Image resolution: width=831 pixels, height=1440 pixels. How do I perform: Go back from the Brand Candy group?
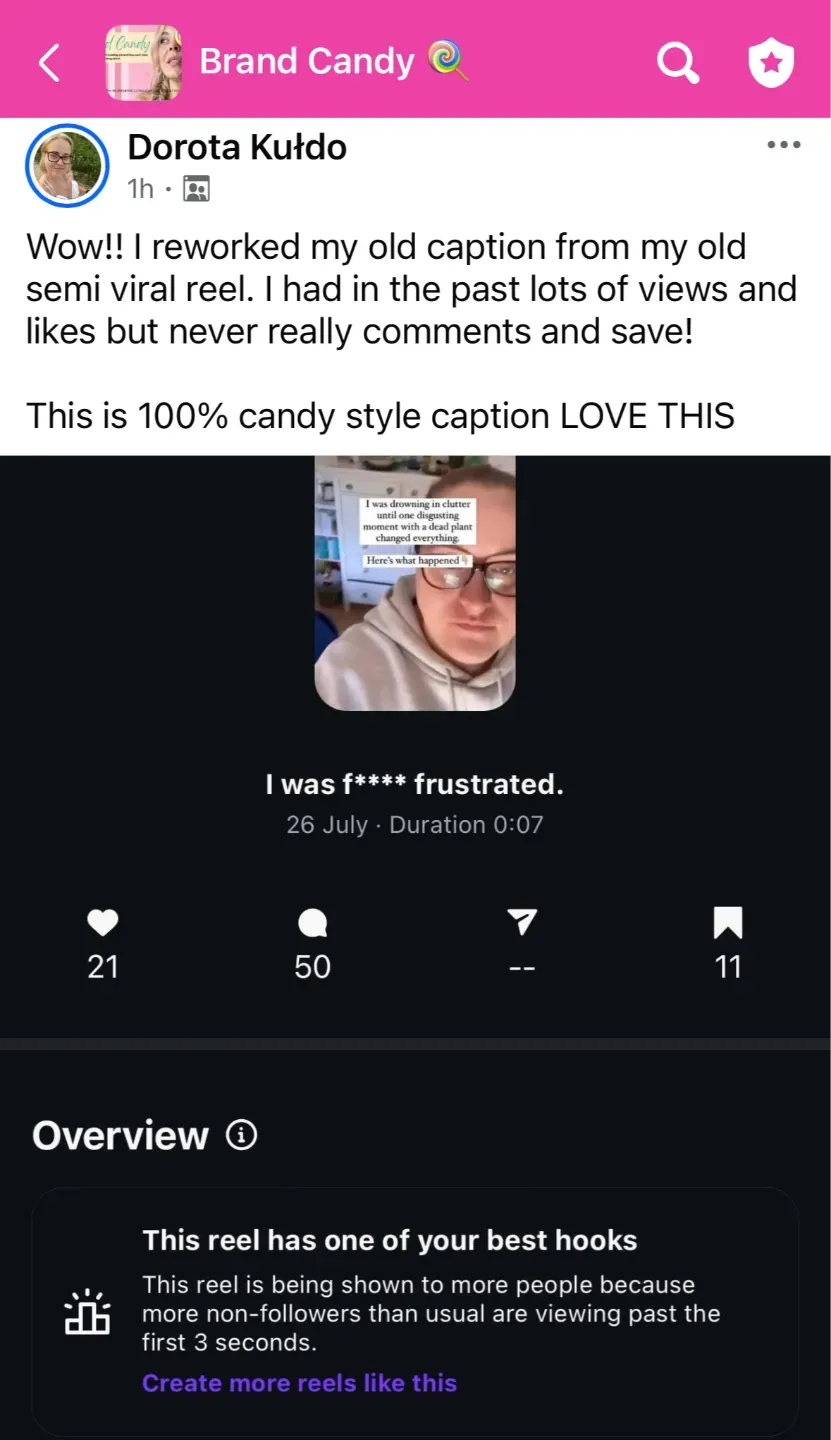click(48, 63)
